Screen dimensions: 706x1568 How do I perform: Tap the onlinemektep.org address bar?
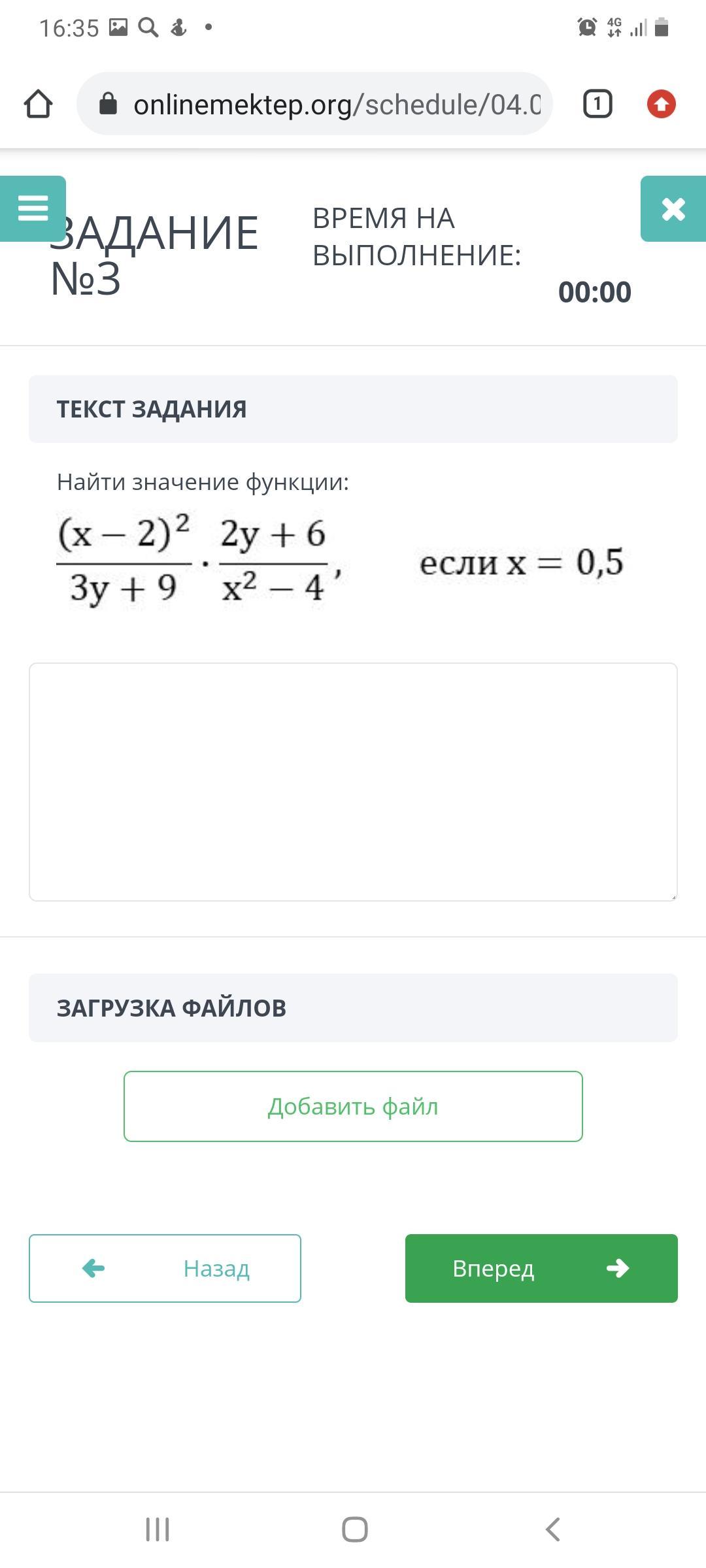coord(314,104)
